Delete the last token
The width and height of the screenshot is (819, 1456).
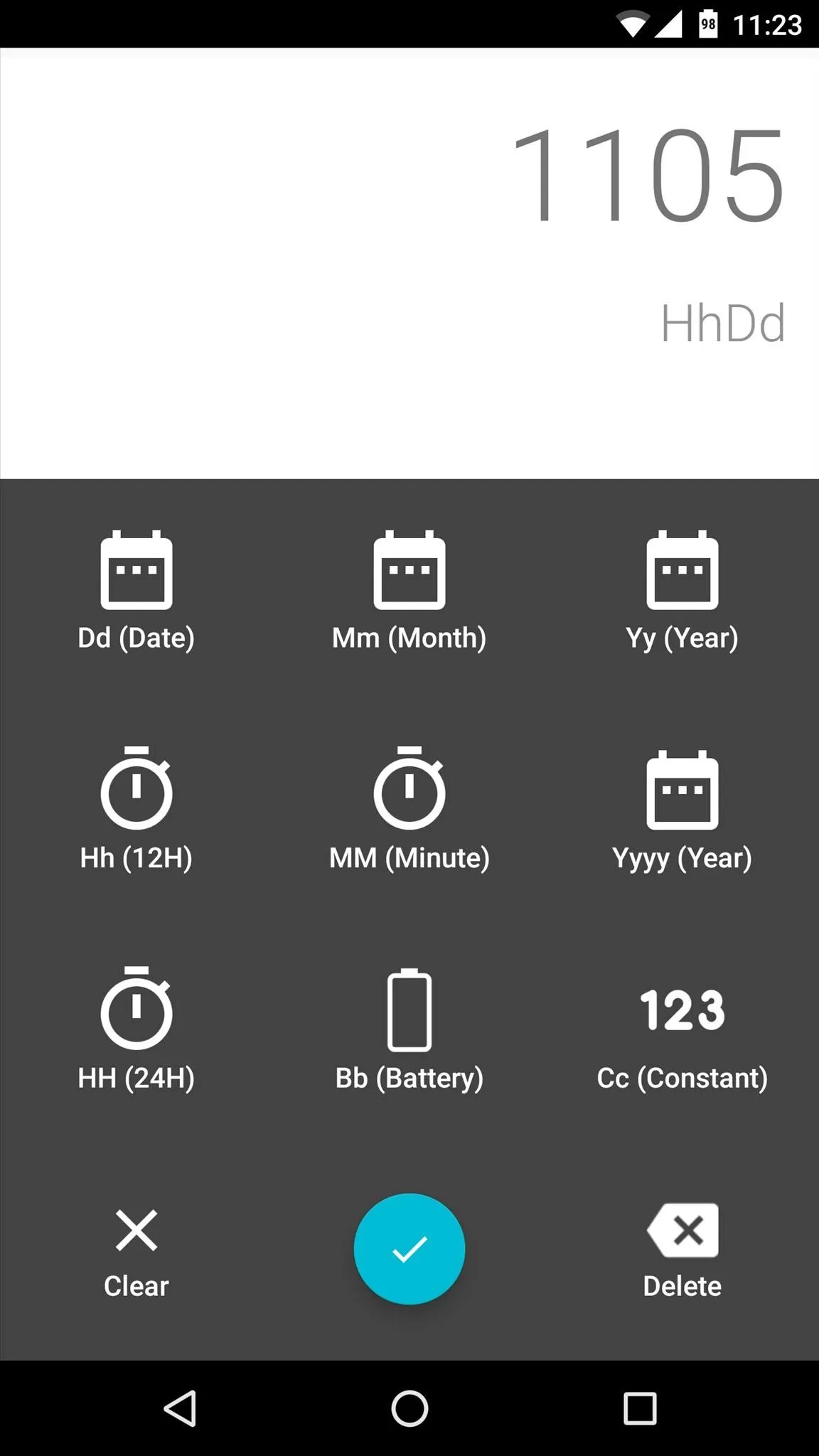tap(682, 1251)
